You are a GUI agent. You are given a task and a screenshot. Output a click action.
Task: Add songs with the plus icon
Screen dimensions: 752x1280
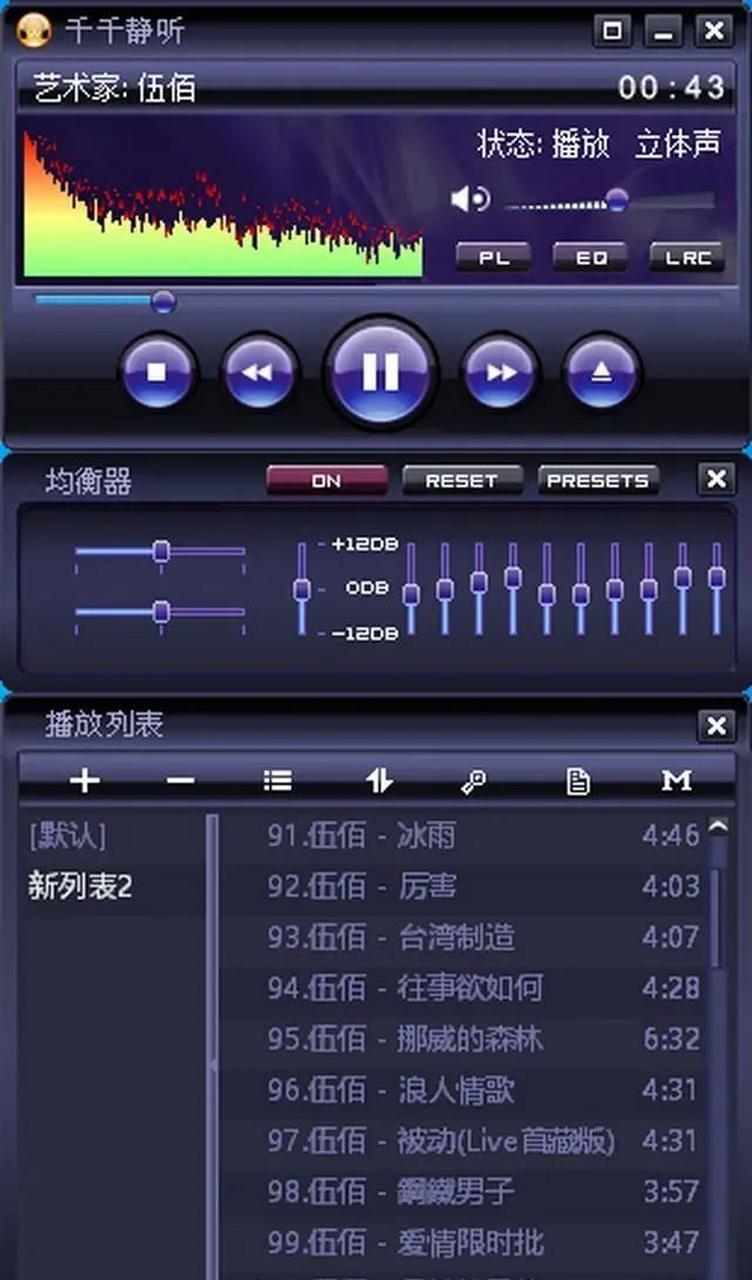(84, 781)
